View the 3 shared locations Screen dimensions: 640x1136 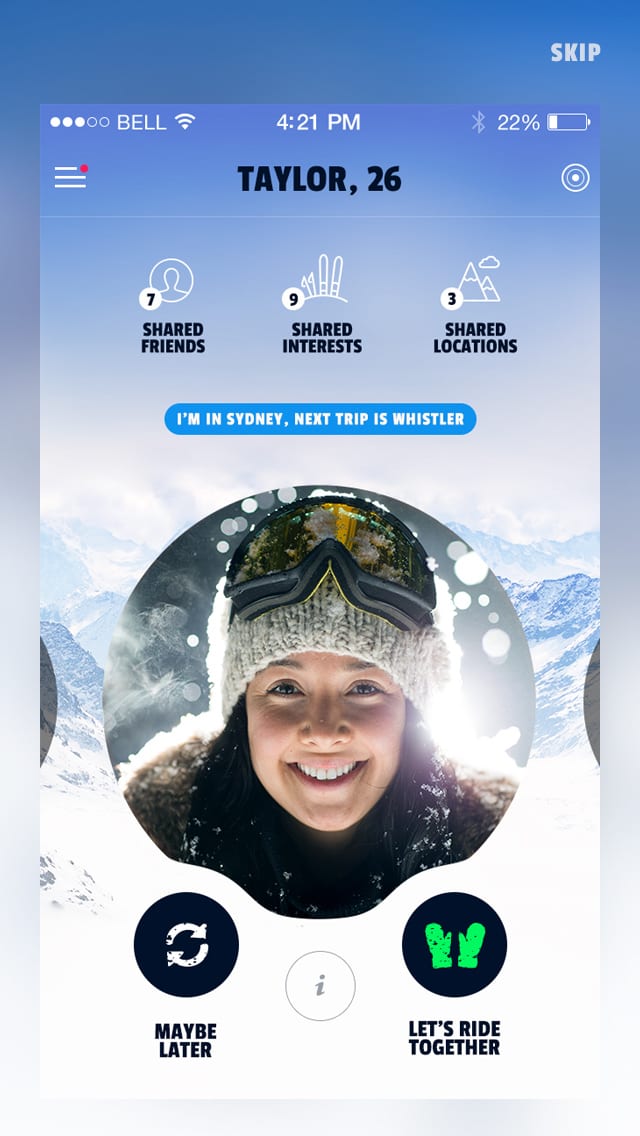475,305
